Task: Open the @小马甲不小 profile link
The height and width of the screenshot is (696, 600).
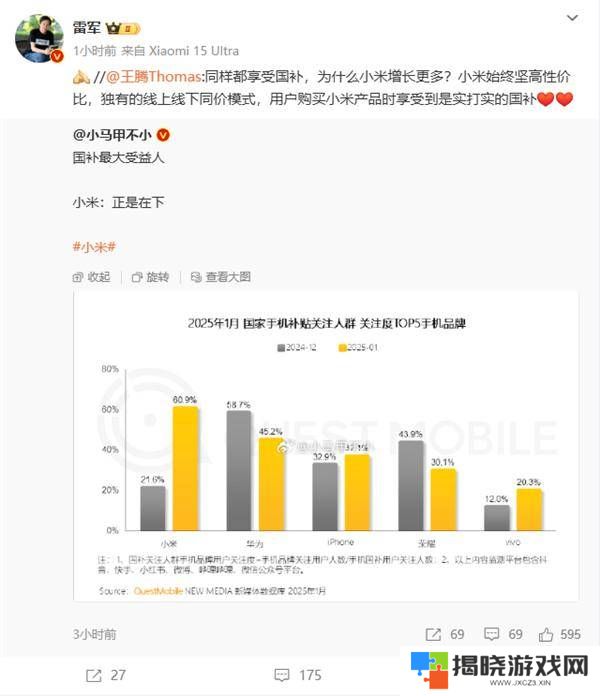Action: pos(110,135)
